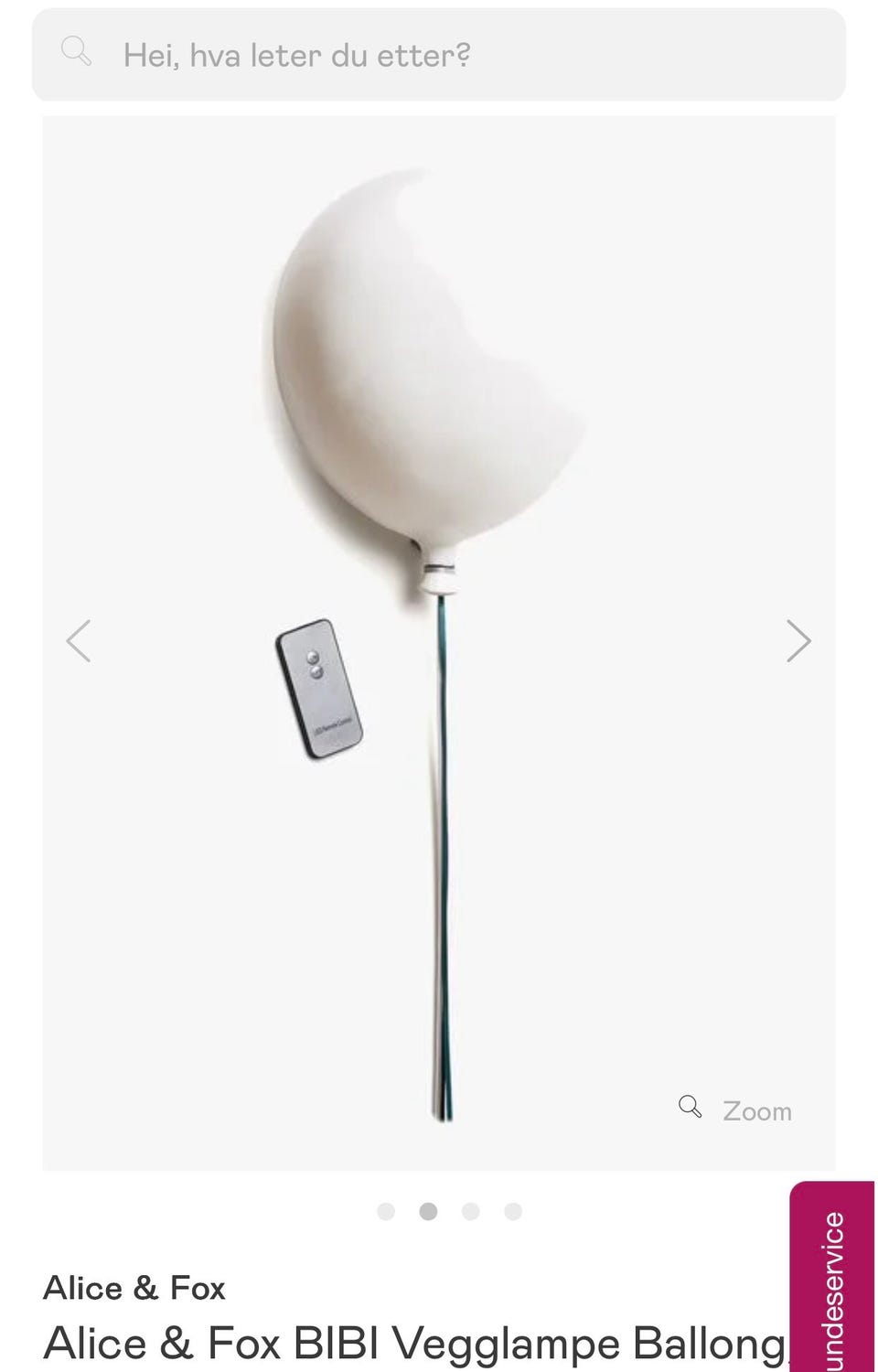Show the previous product image
The height and width of the screenshot is (1372, 878).
pos(79,640)
